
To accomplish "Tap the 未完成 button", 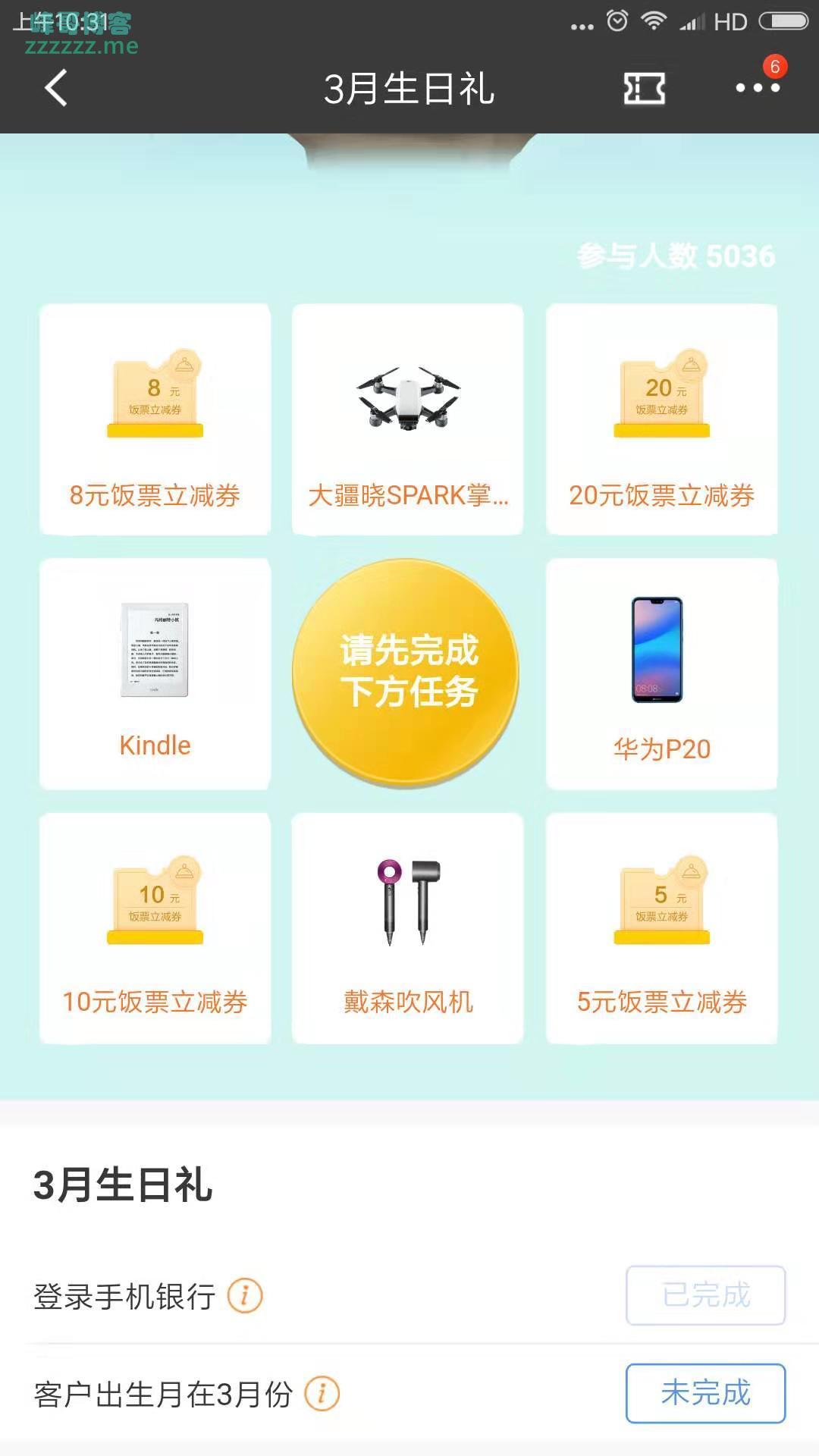I will [x=705, y=1393].
